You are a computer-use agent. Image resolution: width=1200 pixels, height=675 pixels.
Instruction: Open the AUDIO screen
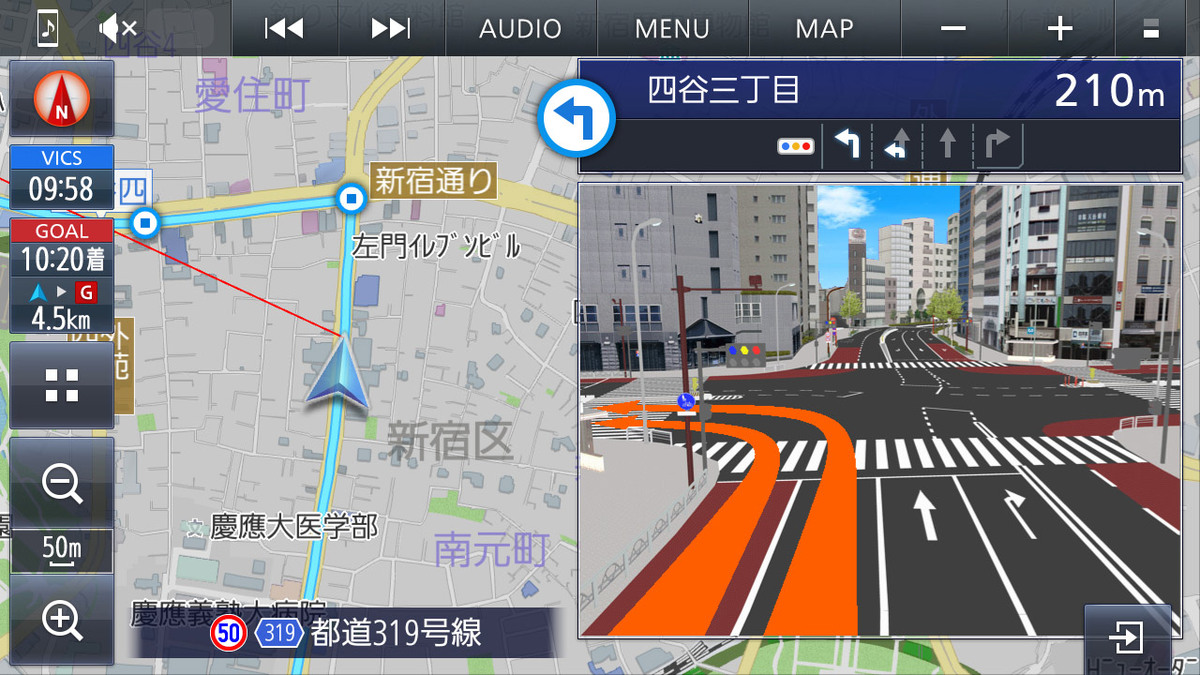coord(520,28)
